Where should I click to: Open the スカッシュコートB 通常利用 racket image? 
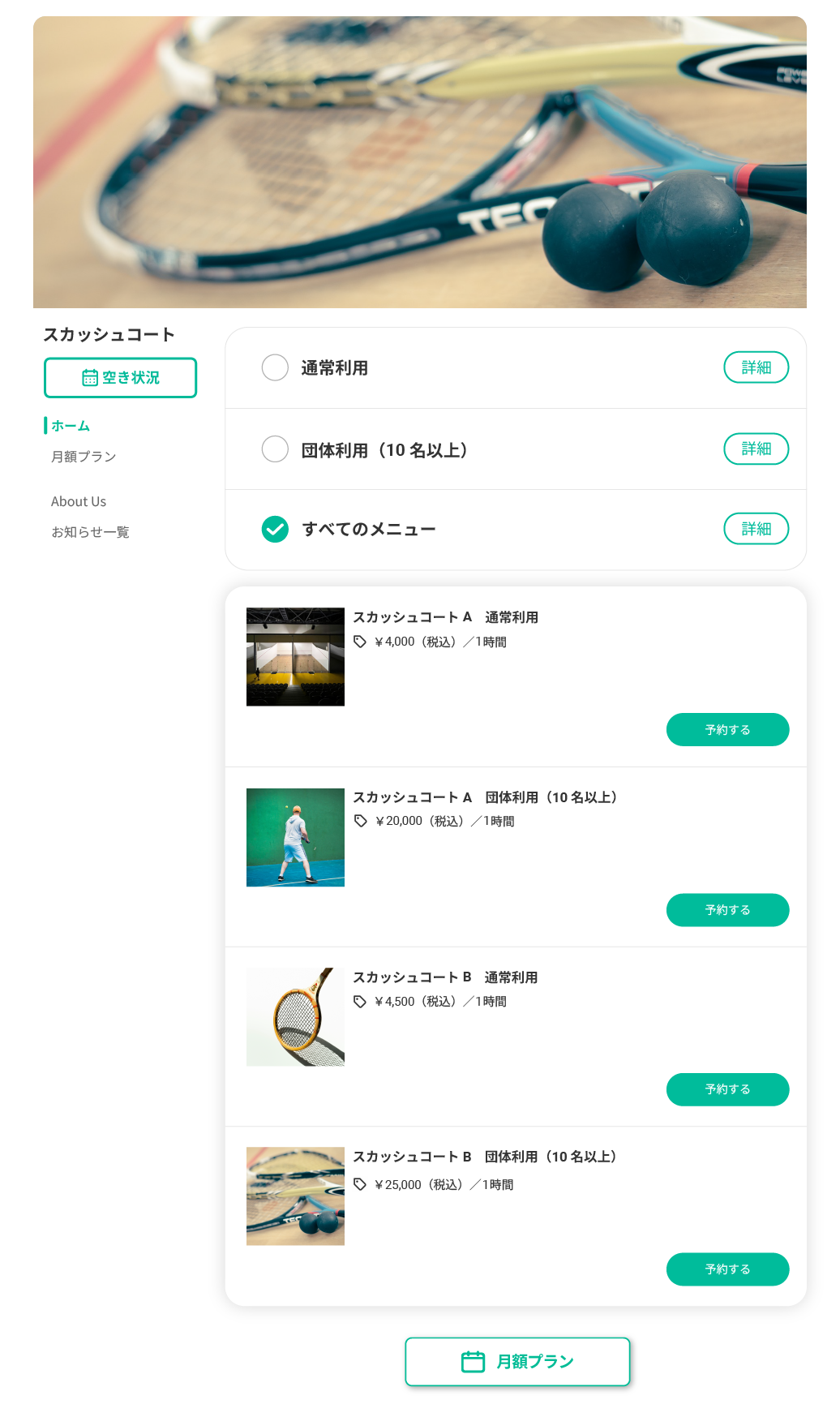pos(295,1017)
